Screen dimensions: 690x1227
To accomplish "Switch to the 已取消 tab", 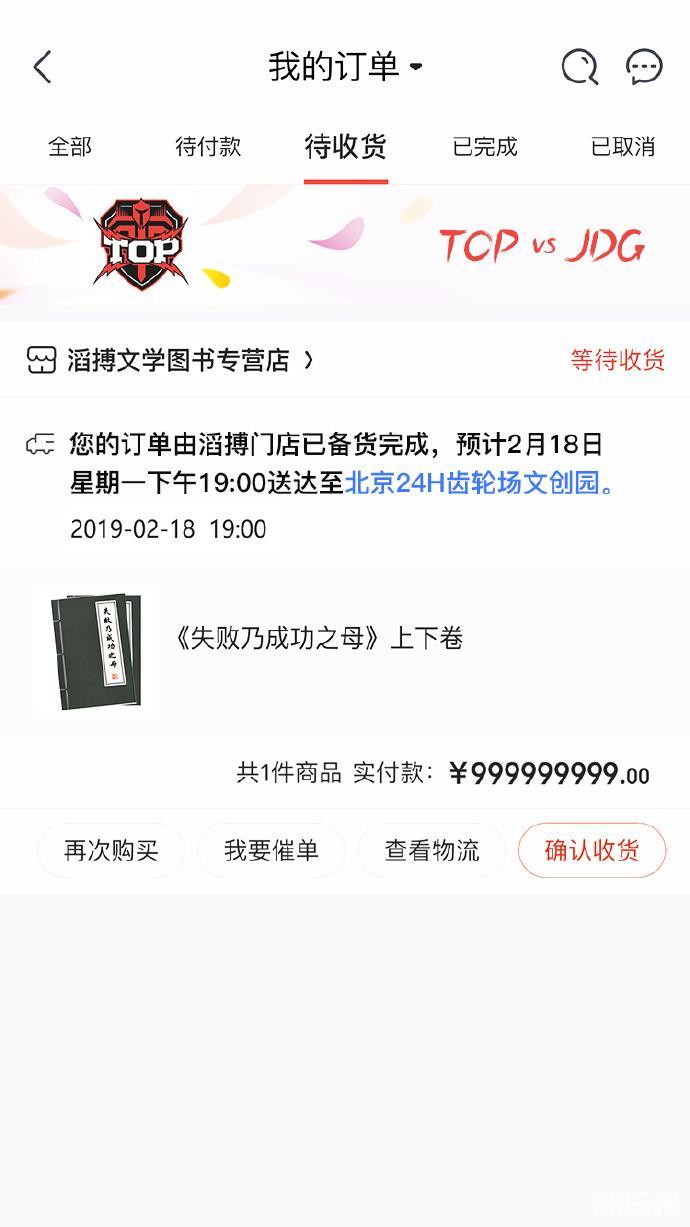I will point(623,147).
